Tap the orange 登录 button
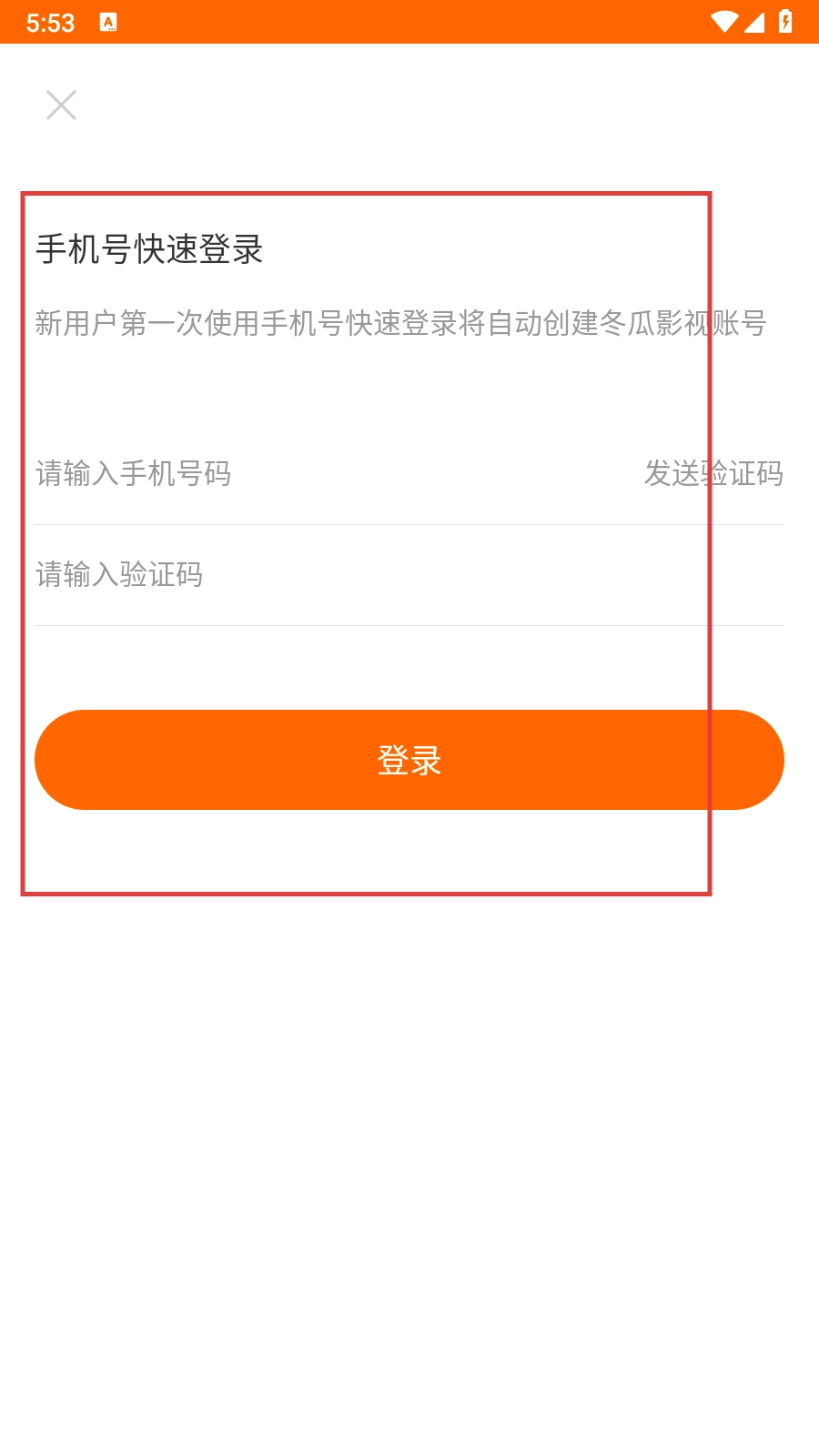This screenshot has height=1456, width=819. pos(409,760)
